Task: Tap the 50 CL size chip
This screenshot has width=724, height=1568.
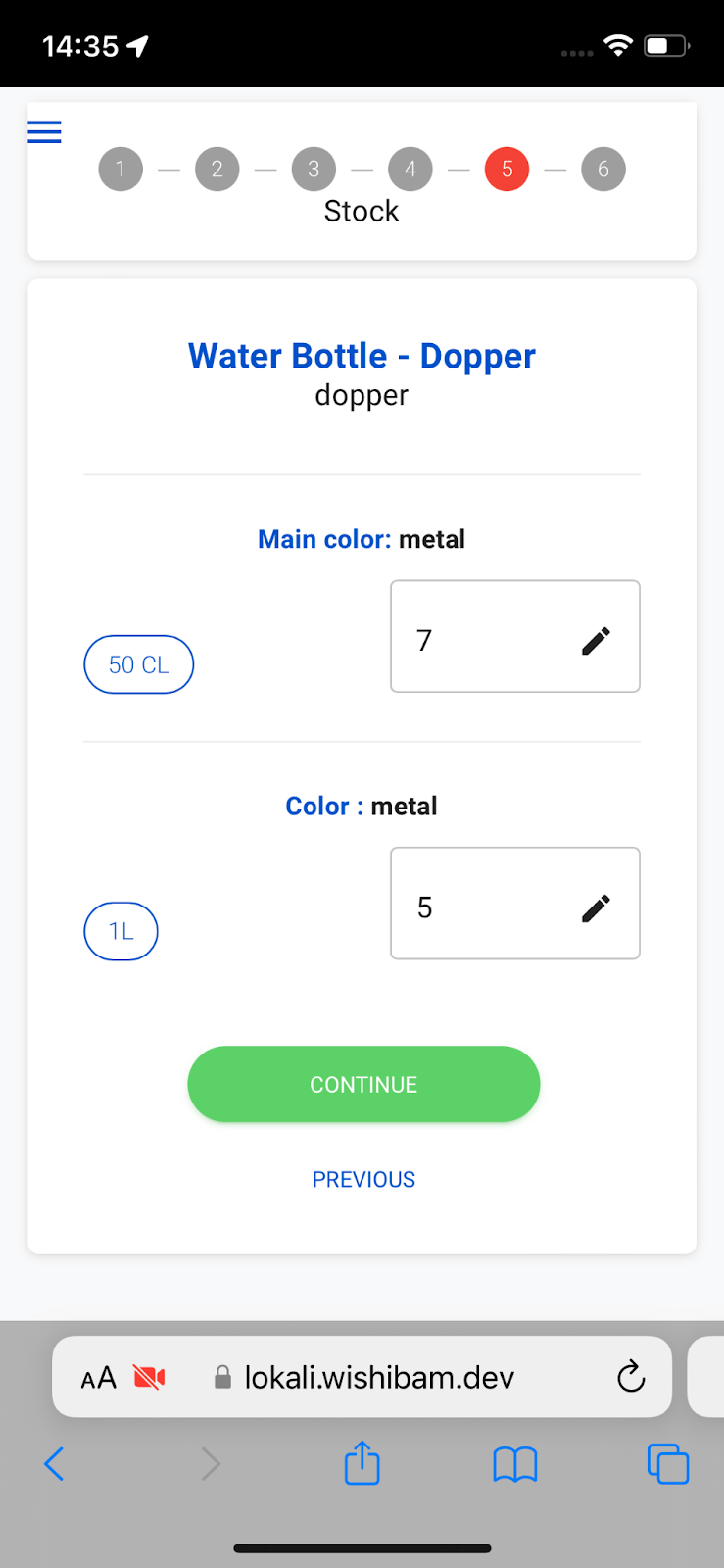Action: click(138, 664)
